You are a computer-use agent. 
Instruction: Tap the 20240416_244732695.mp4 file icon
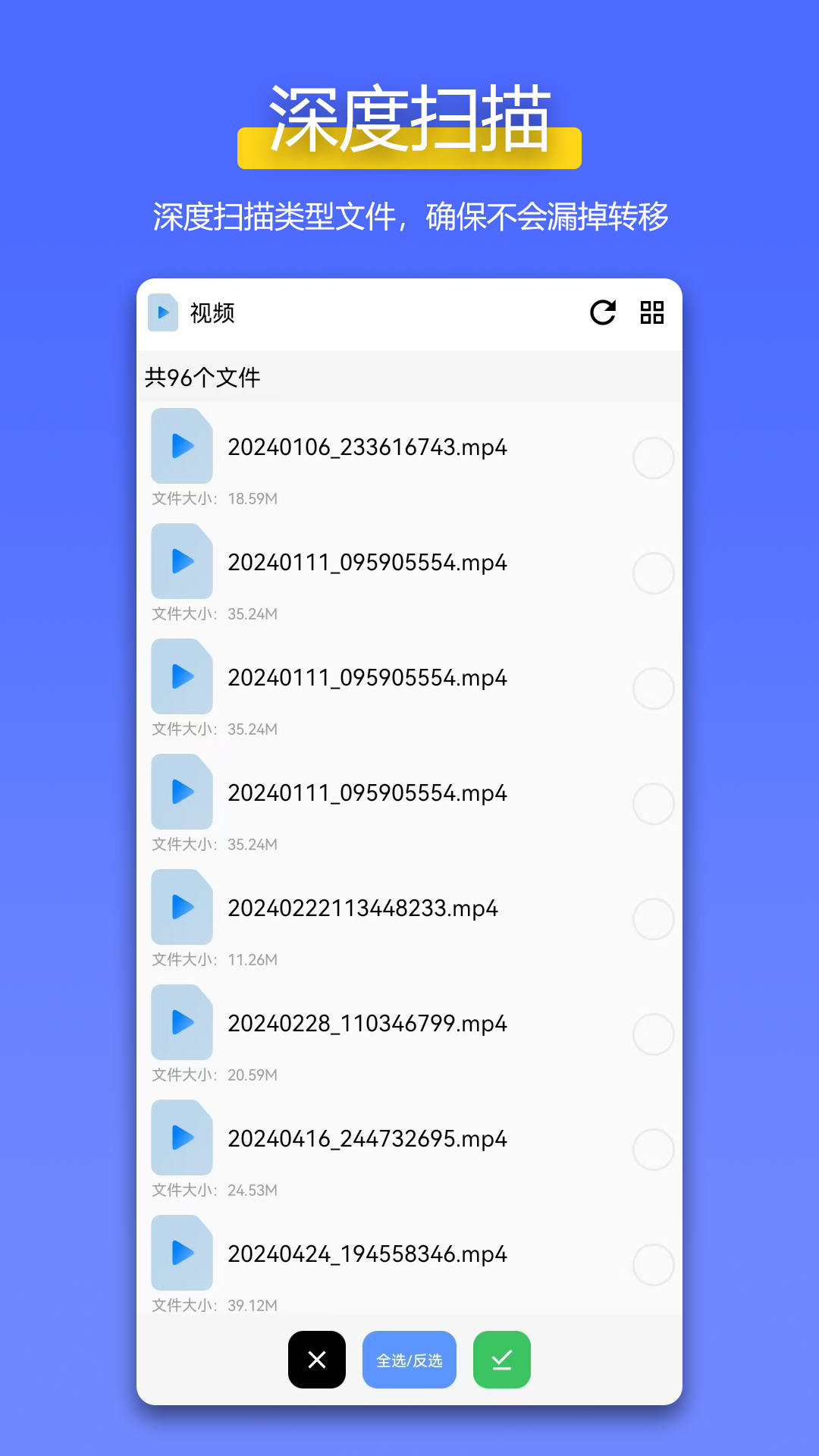[181, 1138]
